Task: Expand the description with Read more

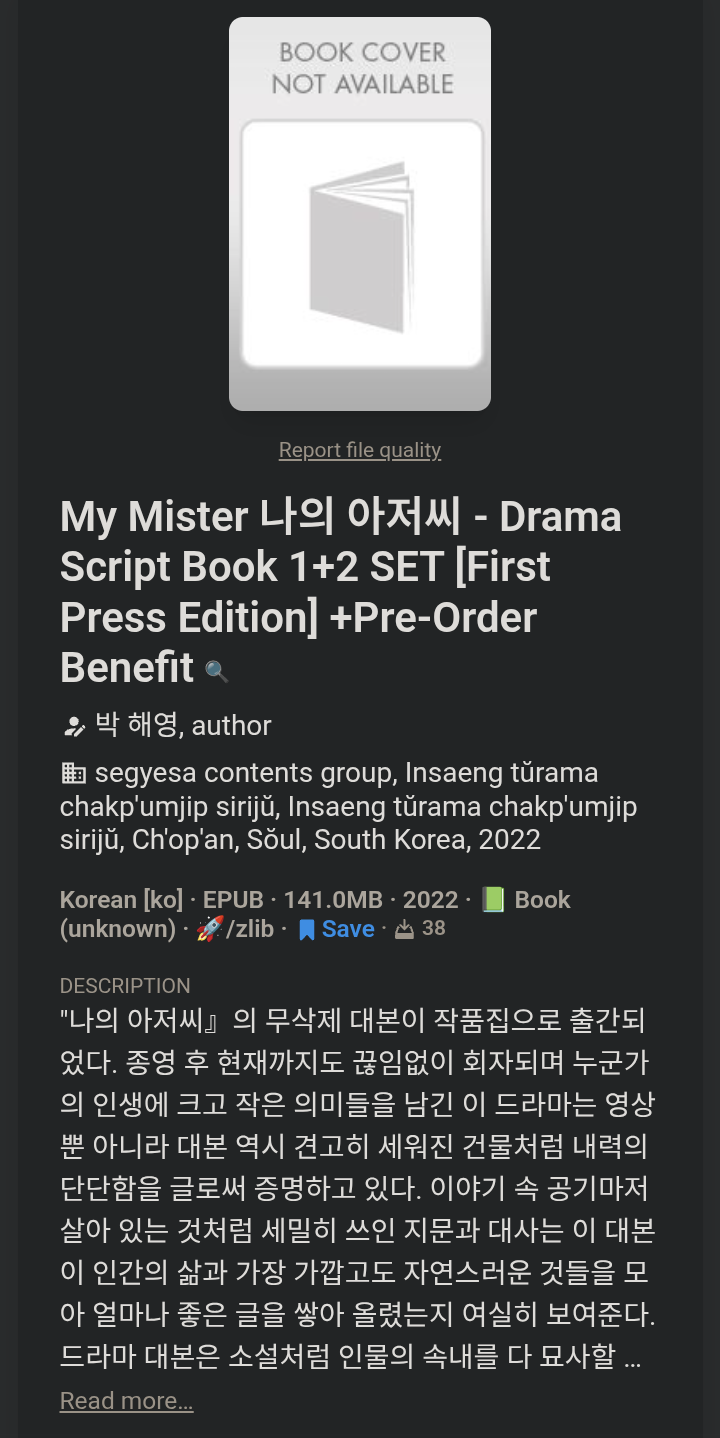Action: click(126, 1400)
